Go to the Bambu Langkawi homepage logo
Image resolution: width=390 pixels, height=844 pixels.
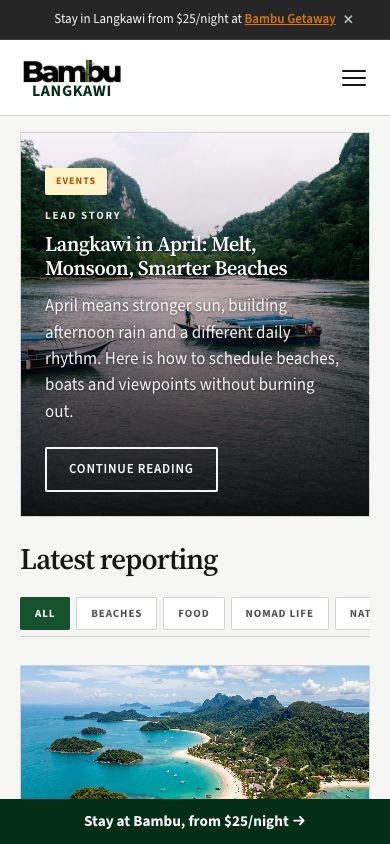tap(72, 78)
